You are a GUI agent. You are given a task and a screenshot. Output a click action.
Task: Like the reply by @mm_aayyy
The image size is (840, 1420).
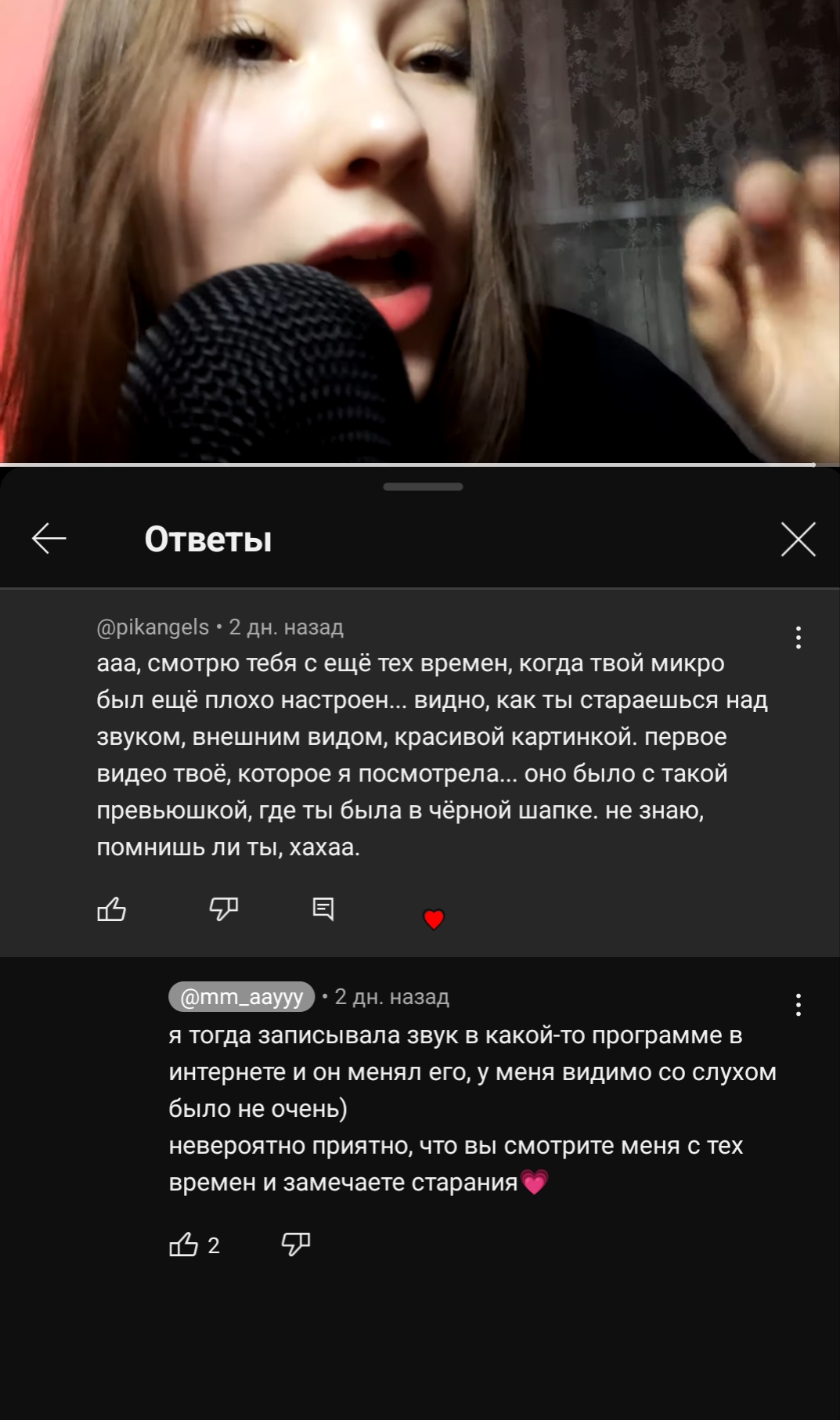point(184,1244)
